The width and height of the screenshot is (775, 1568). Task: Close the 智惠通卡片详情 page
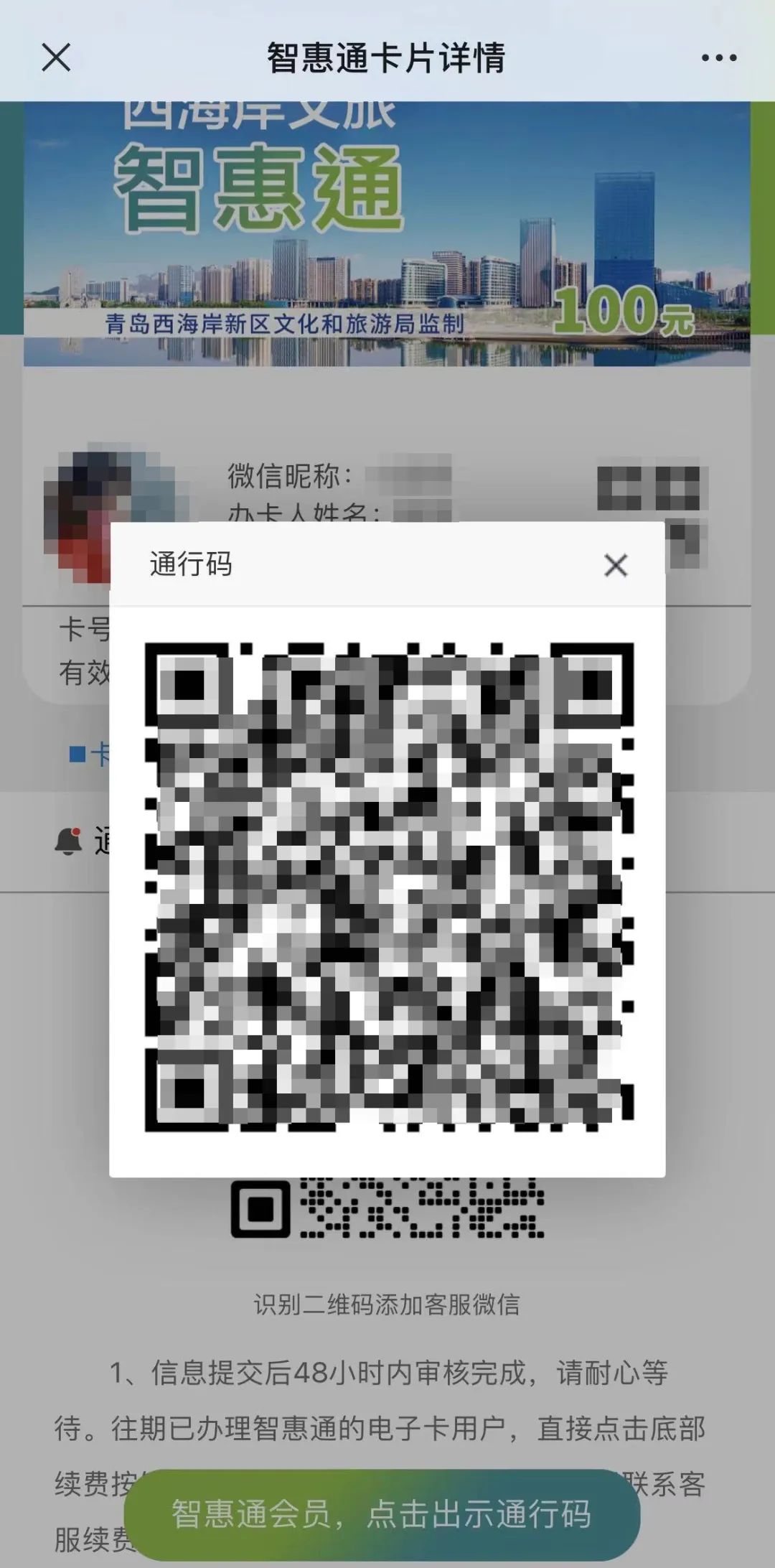(x=56, y=57)
